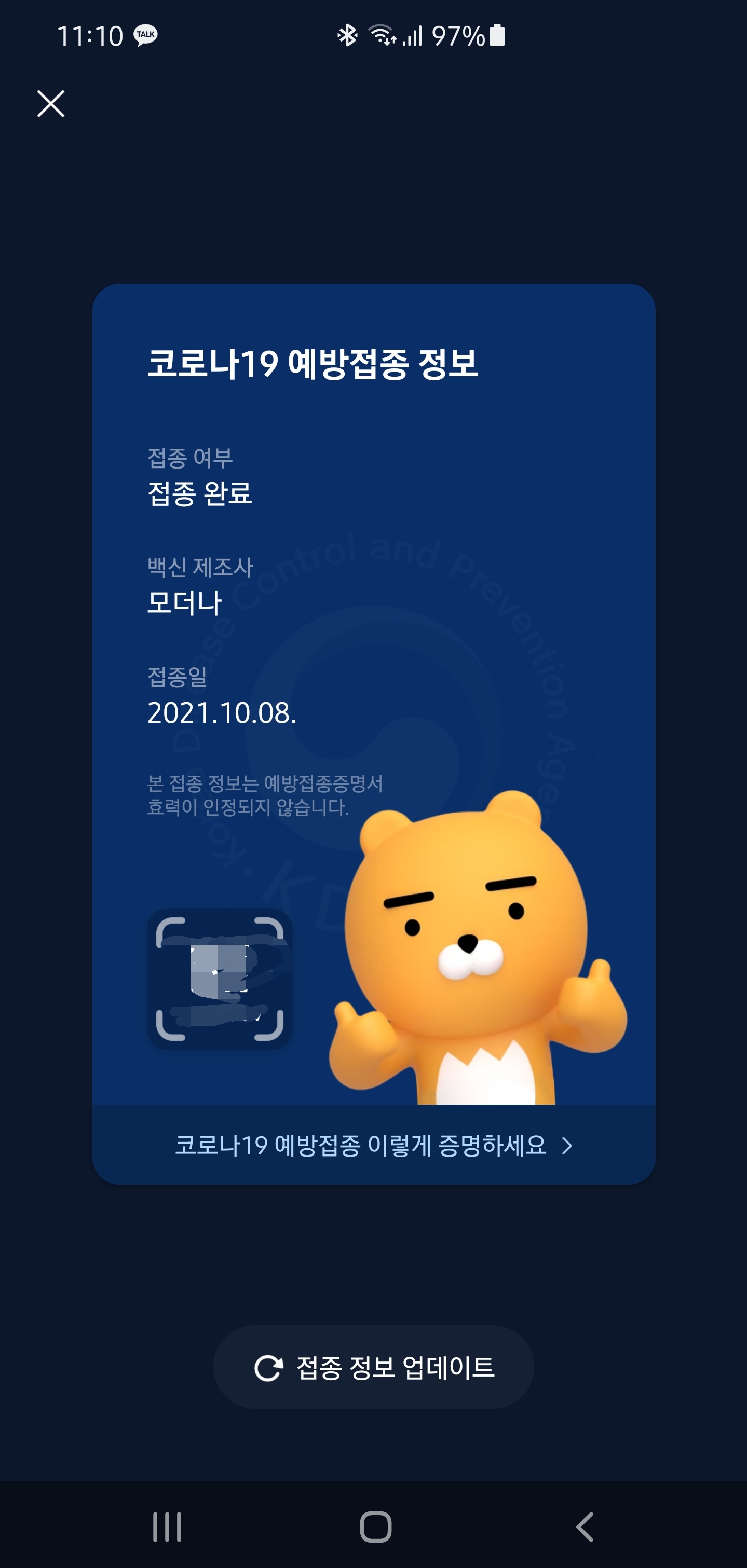Open recent apps from the navigation bar
The width and height of the screenshot is (747, 1568).
[167, 1526]
